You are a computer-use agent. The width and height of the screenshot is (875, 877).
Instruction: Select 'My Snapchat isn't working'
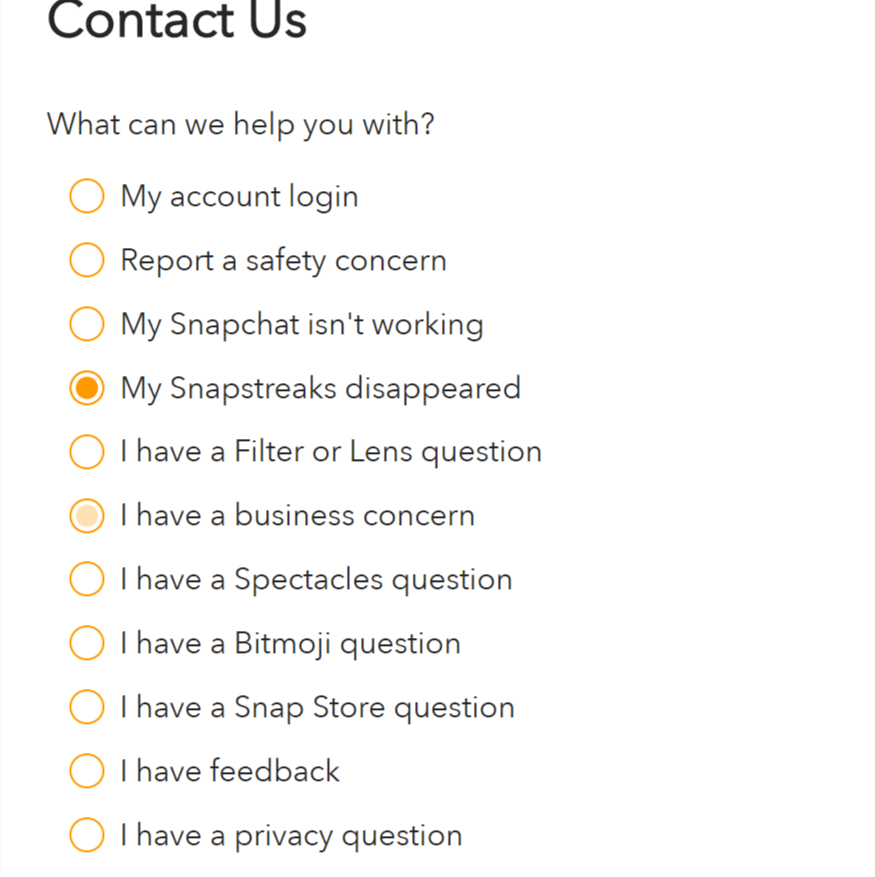[x=87, y=324]
